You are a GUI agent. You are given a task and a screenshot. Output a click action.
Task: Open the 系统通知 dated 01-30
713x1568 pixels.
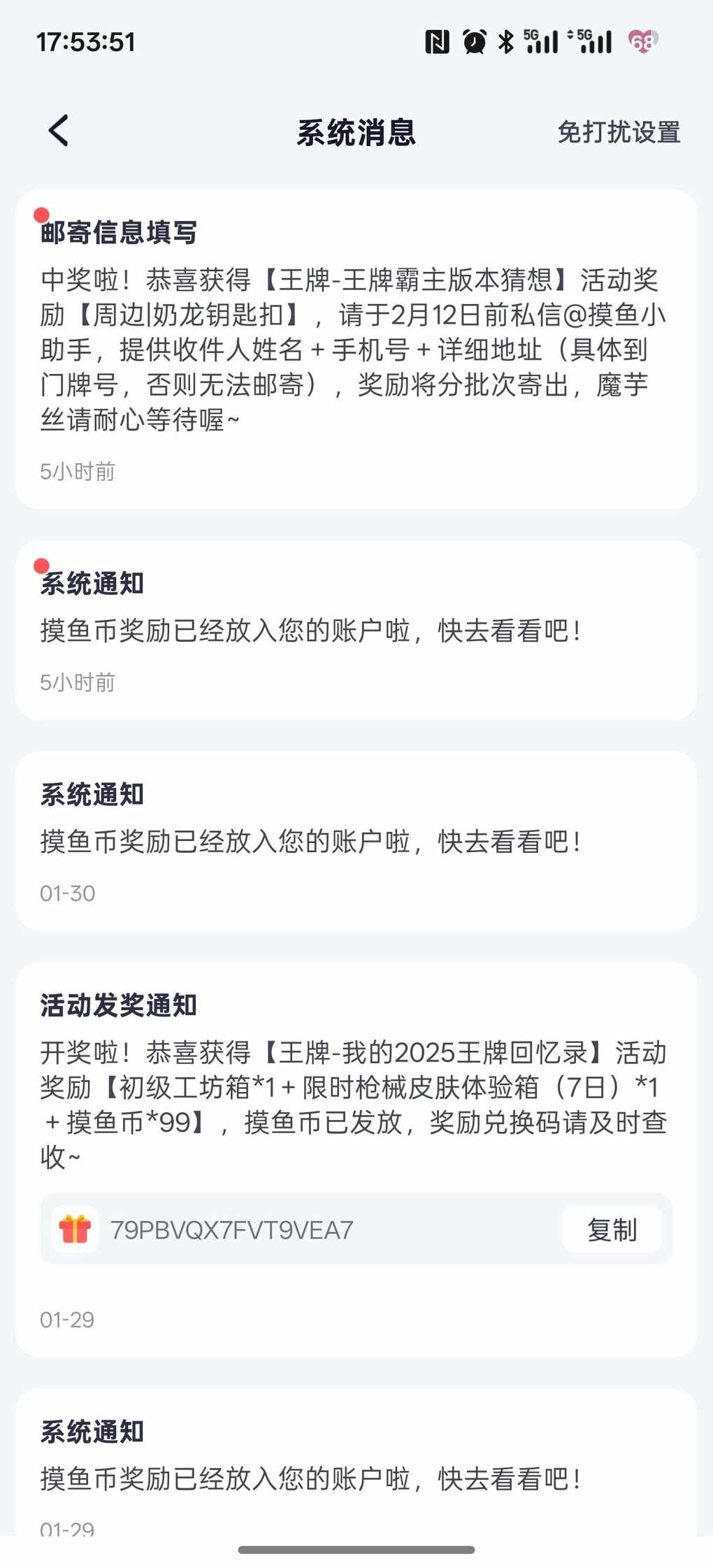pos(355,840)
